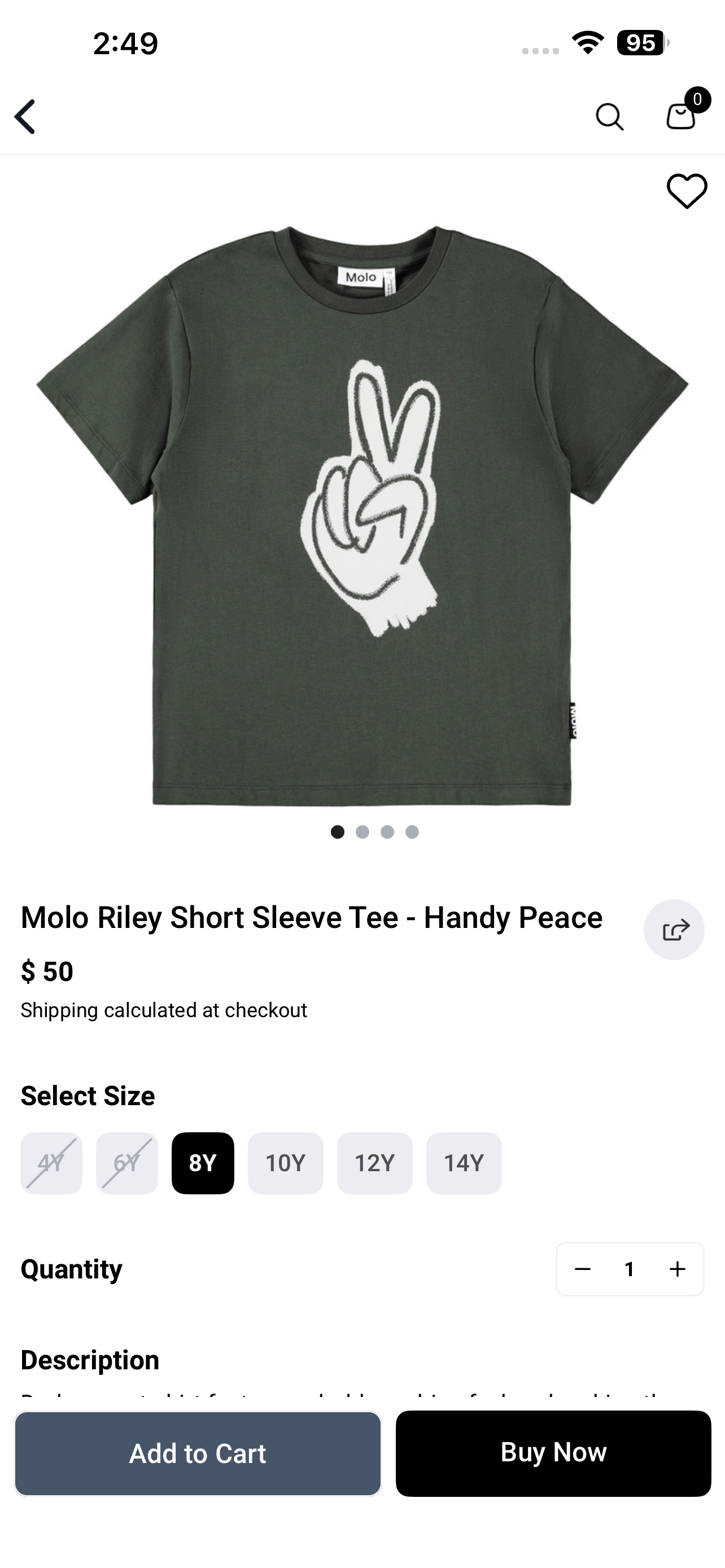Select the 8Y size chip
Viewport: 725px width, 1568px height.
tap(203, 1163)
